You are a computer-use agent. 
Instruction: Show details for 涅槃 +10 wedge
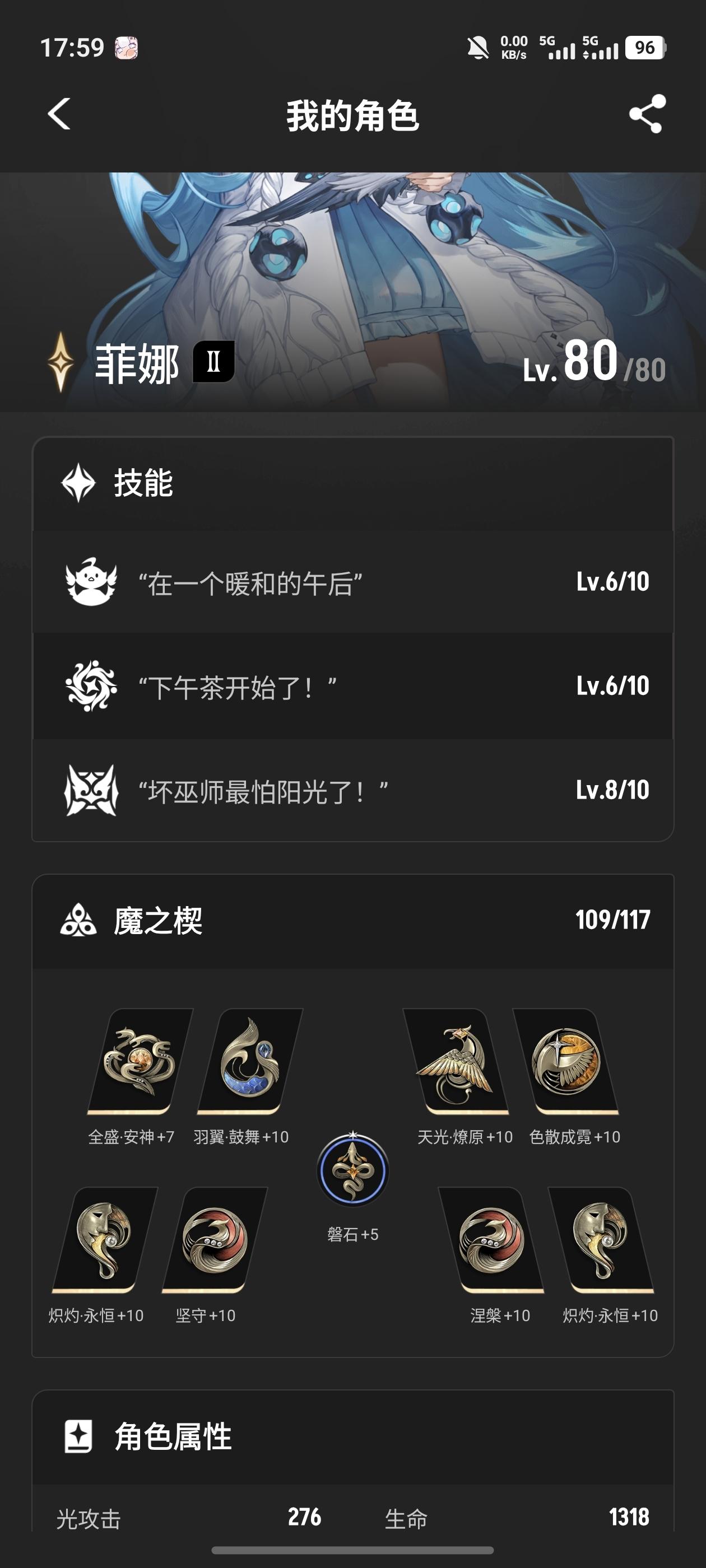[x=491, y=1239]
